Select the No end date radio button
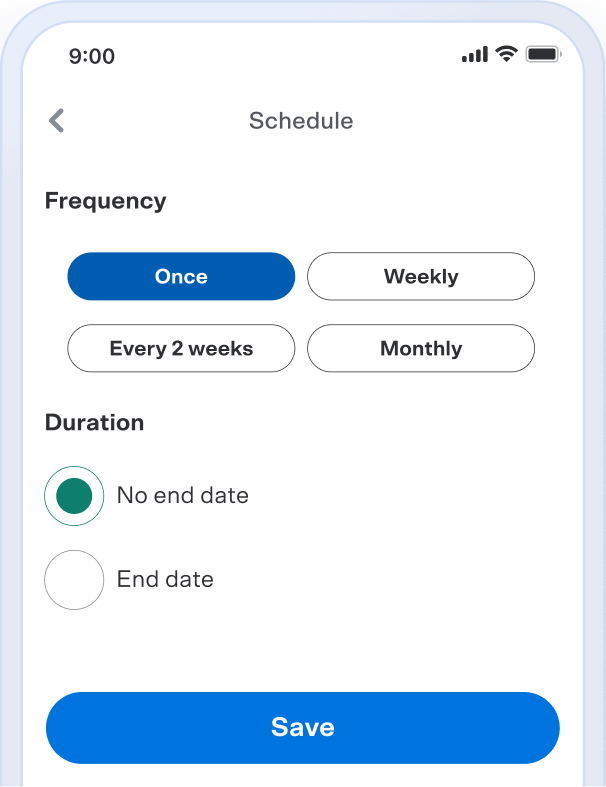 (x=74, y=496)
